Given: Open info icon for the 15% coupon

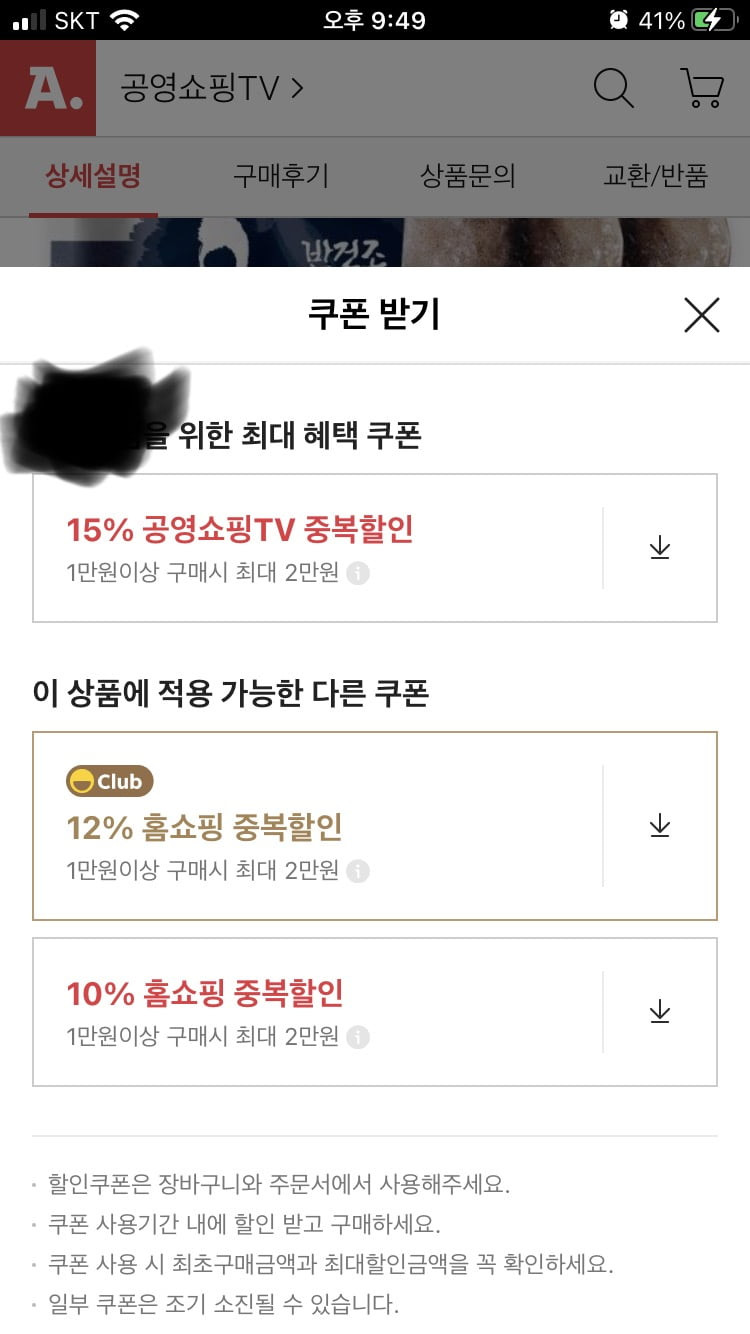Looking at the screenshot, I should [358, 574].
